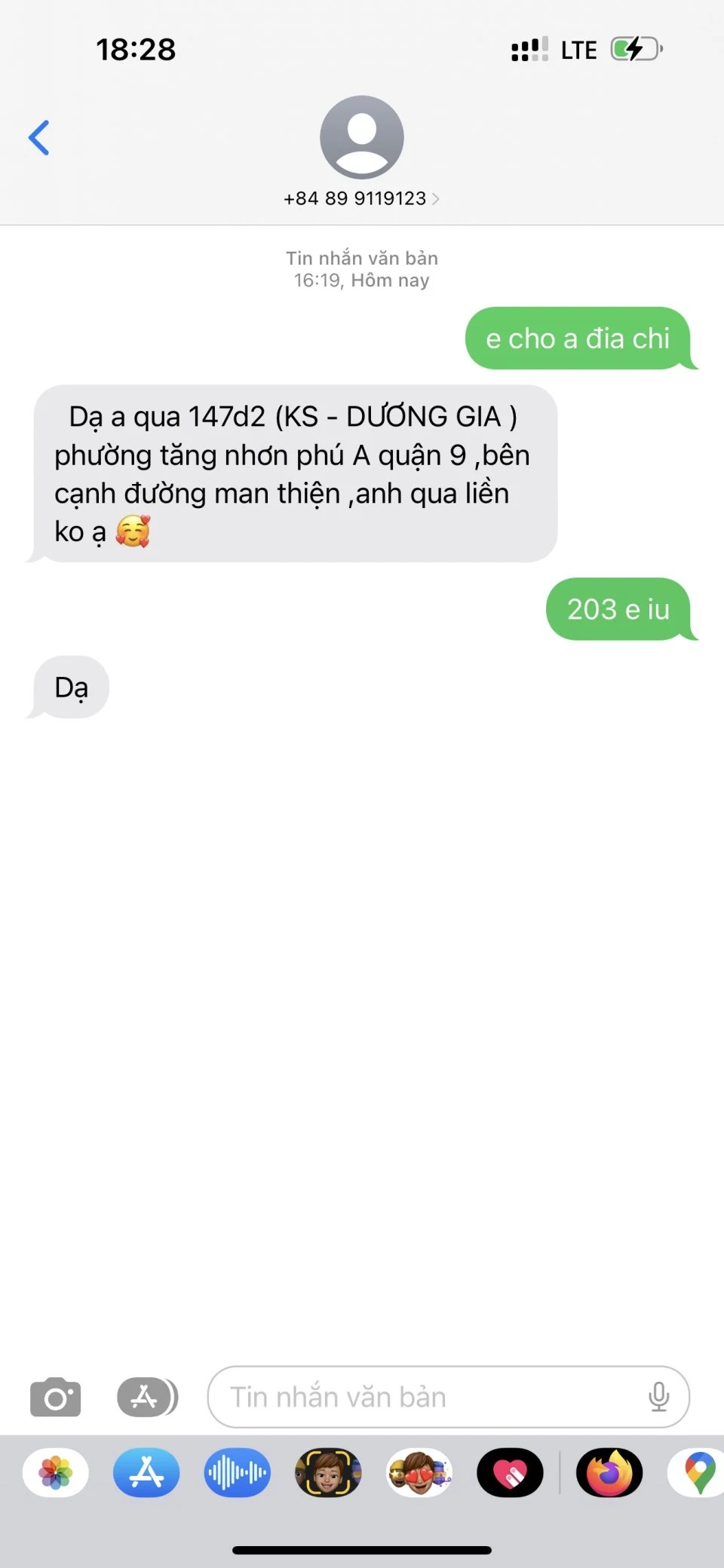The height and width of the screenshot is (1568, 724).
Task: Record an audio message with the waveform
Action: (x=238, y=1472)
